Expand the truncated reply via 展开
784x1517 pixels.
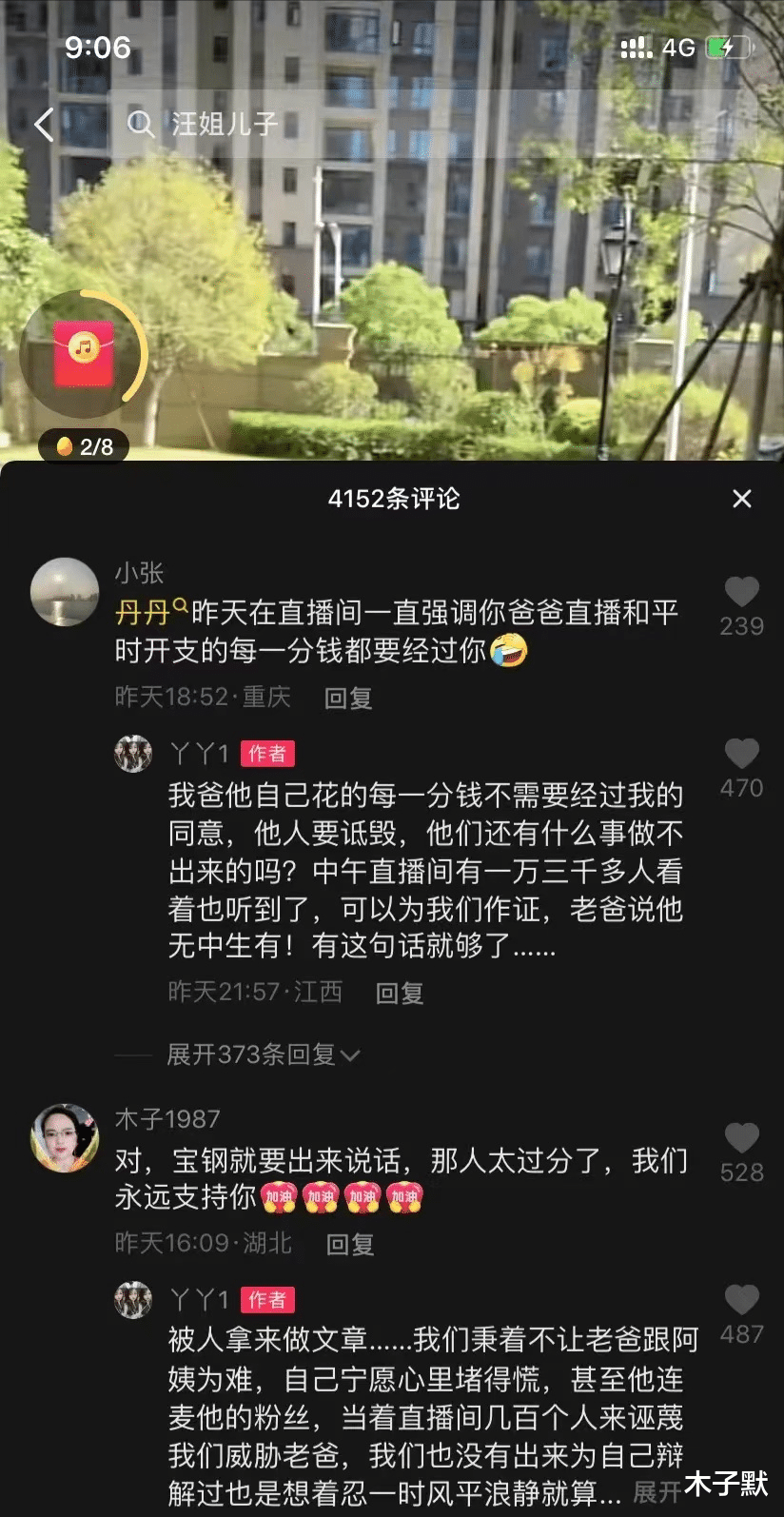(656, 1487)
